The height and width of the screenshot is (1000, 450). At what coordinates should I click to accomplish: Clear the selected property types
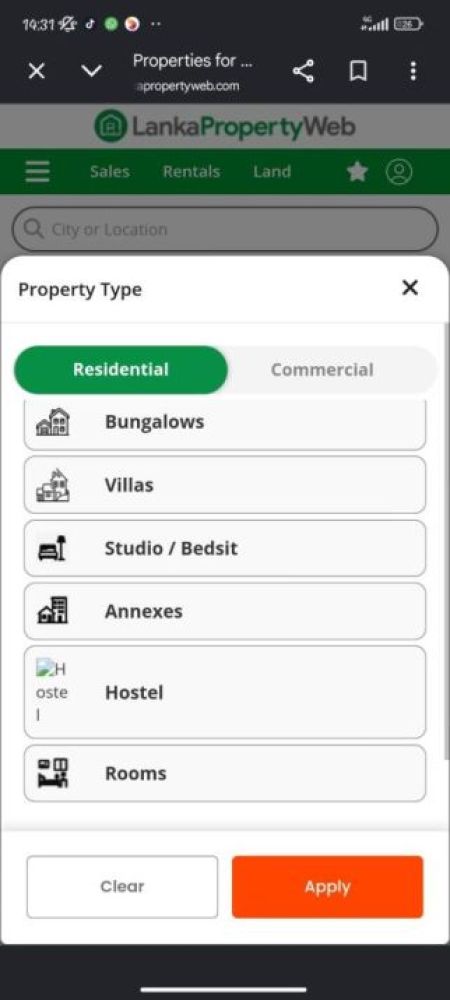122,886
